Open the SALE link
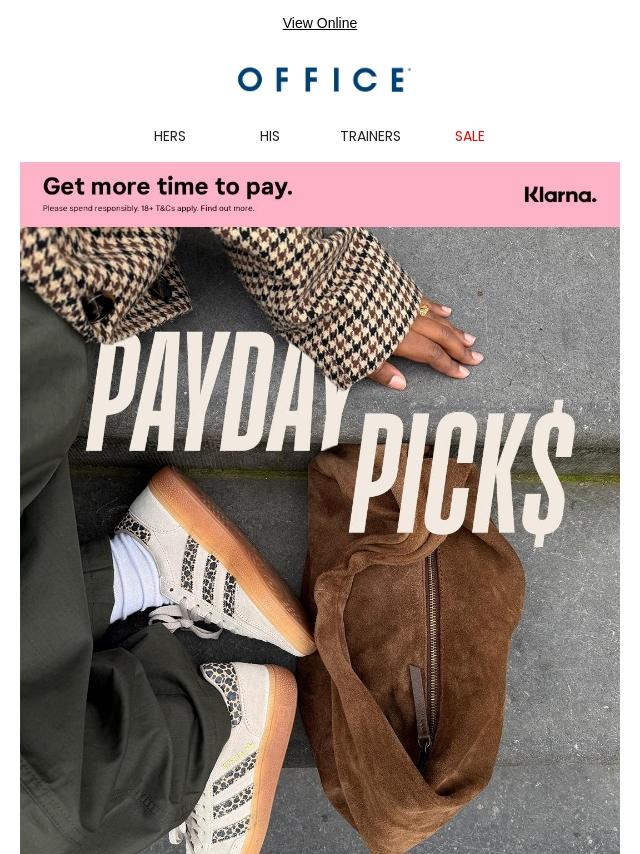This screenshot has width=640, height=854. click(470, 136)
